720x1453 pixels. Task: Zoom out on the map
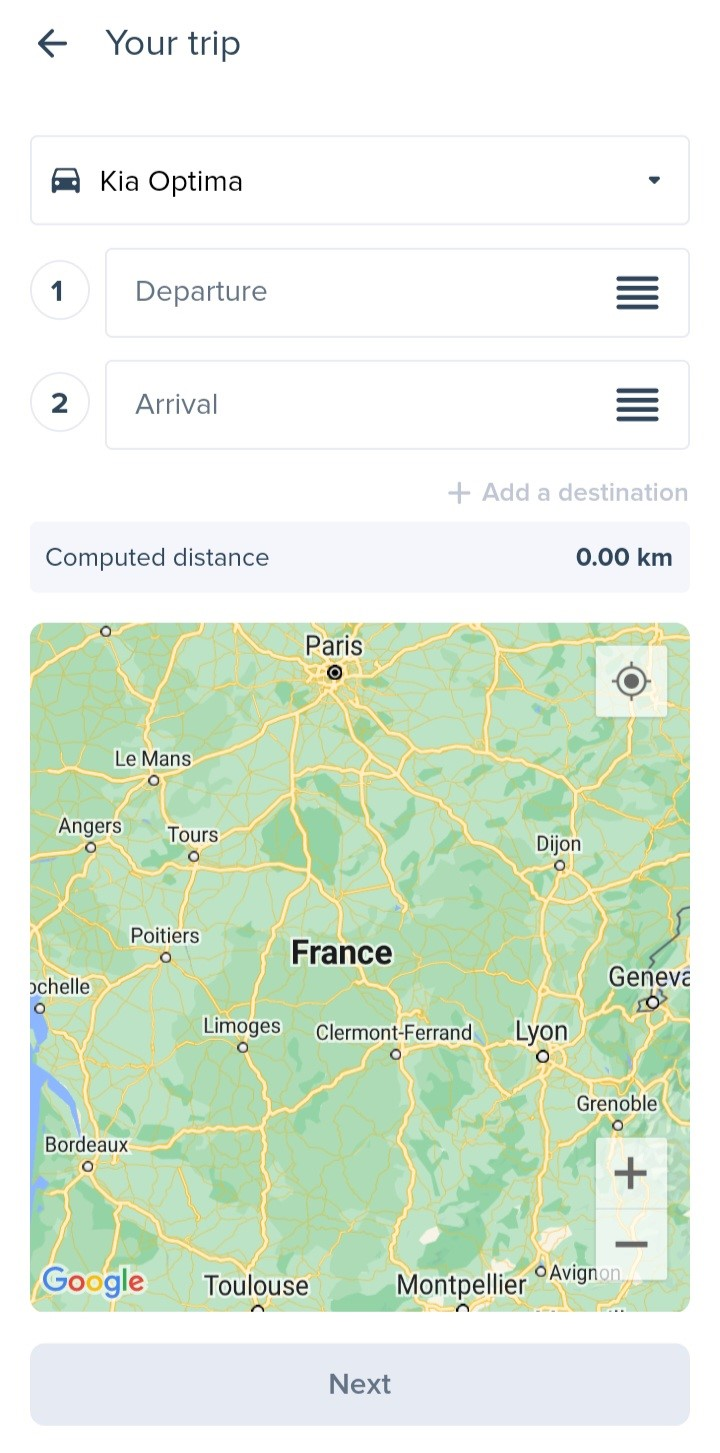point(631,1245)
